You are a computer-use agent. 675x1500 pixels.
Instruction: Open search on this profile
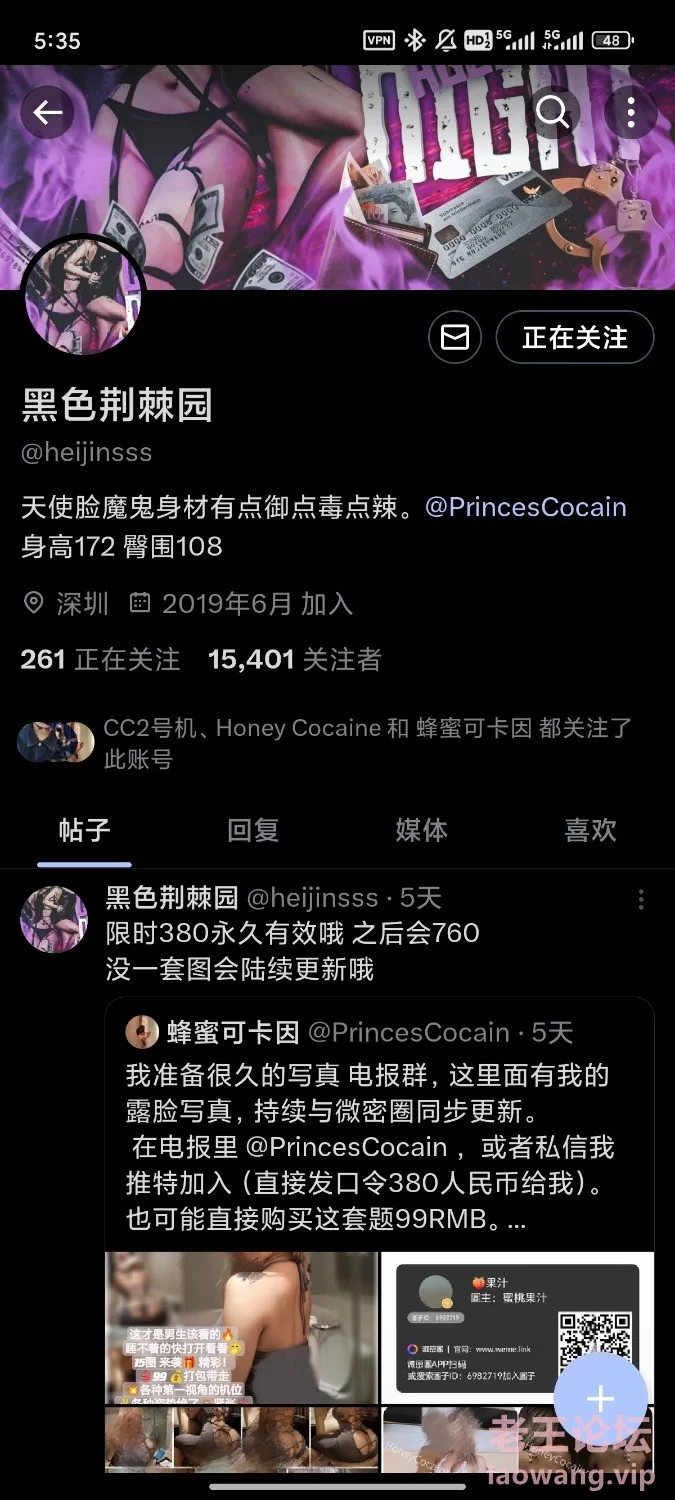tap(553, 112)
